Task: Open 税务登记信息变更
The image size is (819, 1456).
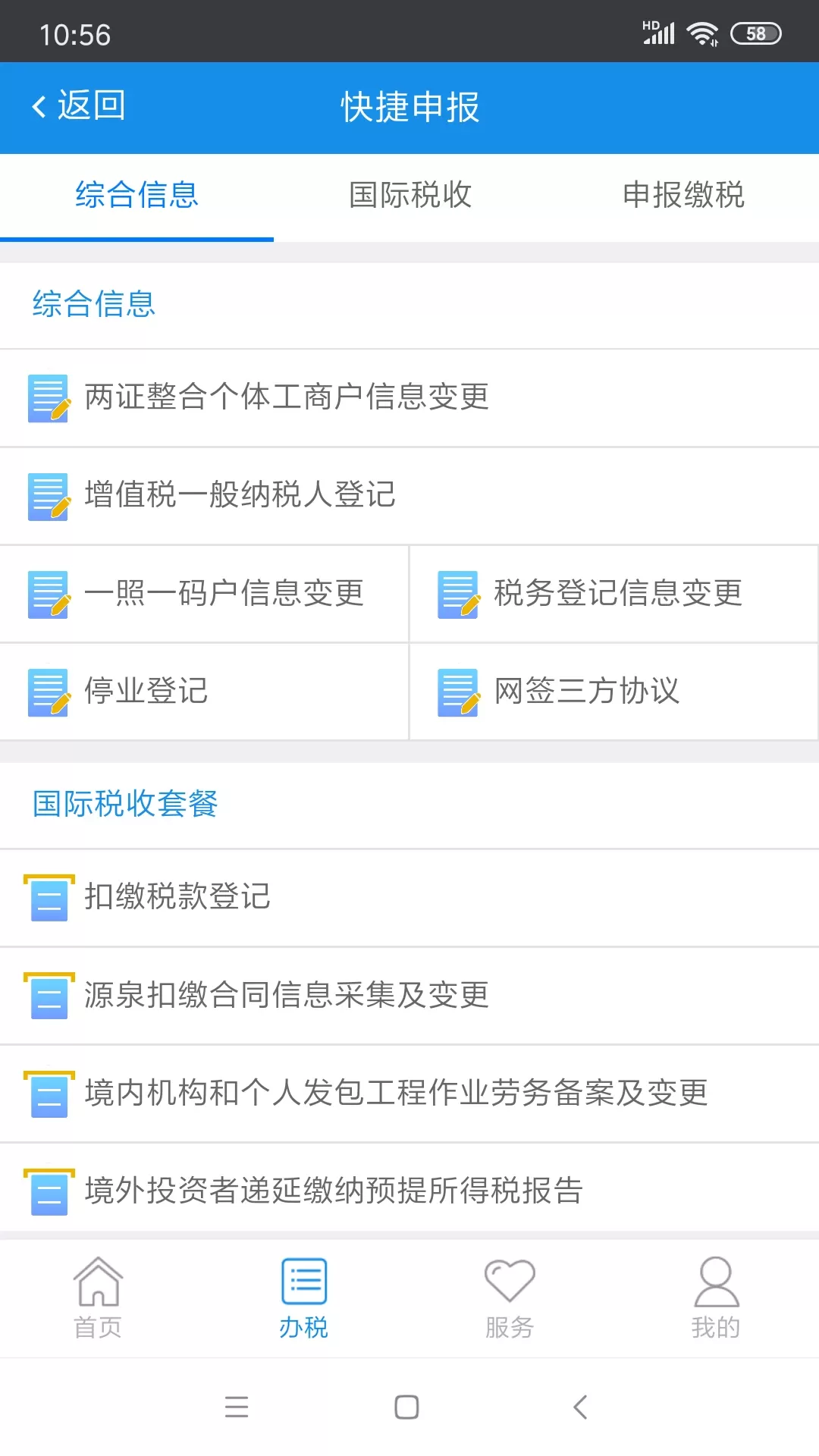Action: (x=613, y=594)
